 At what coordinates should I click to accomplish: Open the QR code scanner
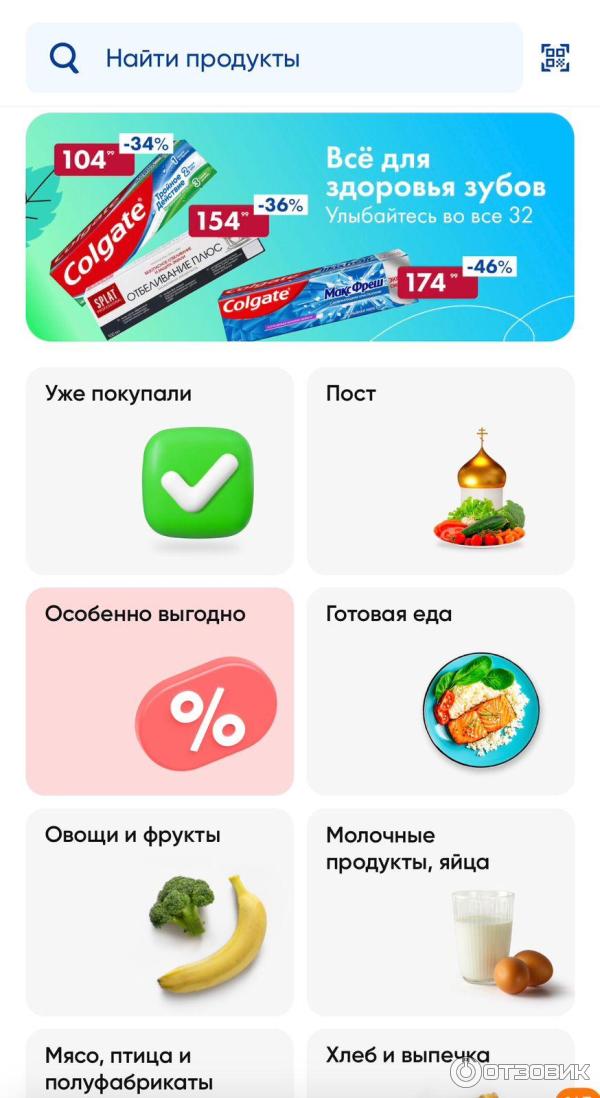click(x=555, y=58)
